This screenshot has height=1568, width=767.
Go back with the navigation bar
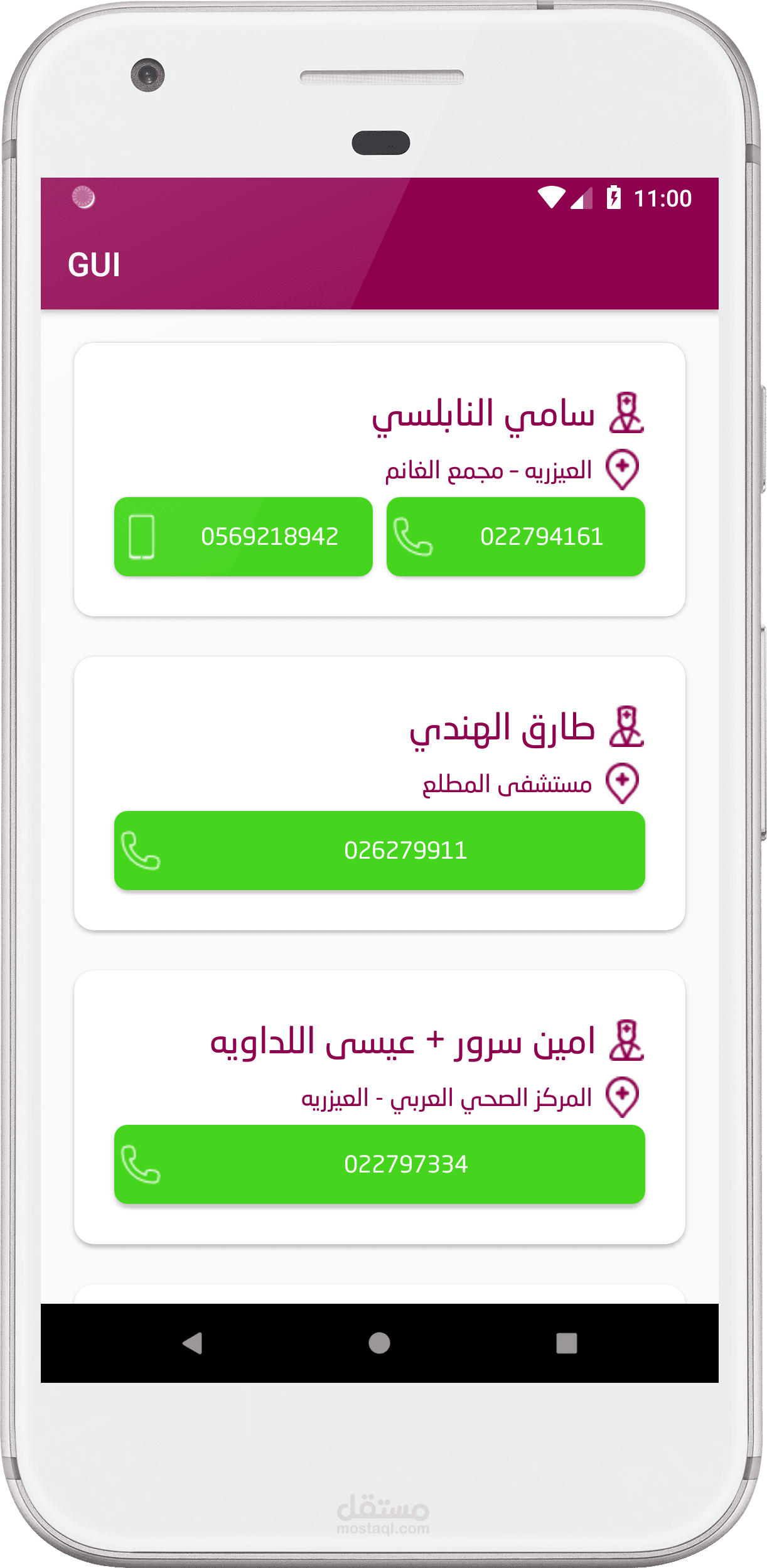click(x=192, y=1343)
